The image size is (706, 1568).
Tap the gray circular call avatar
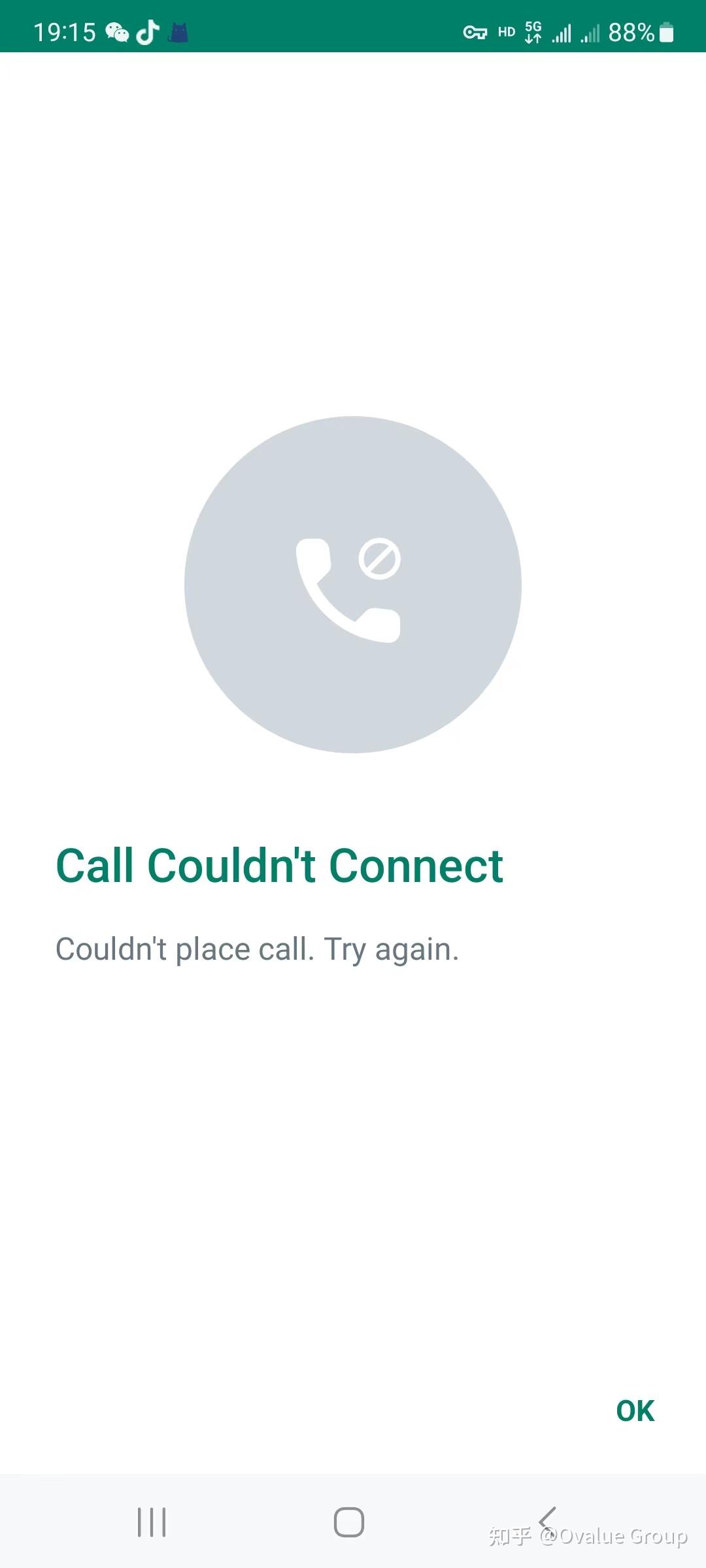tap(353, 587)
